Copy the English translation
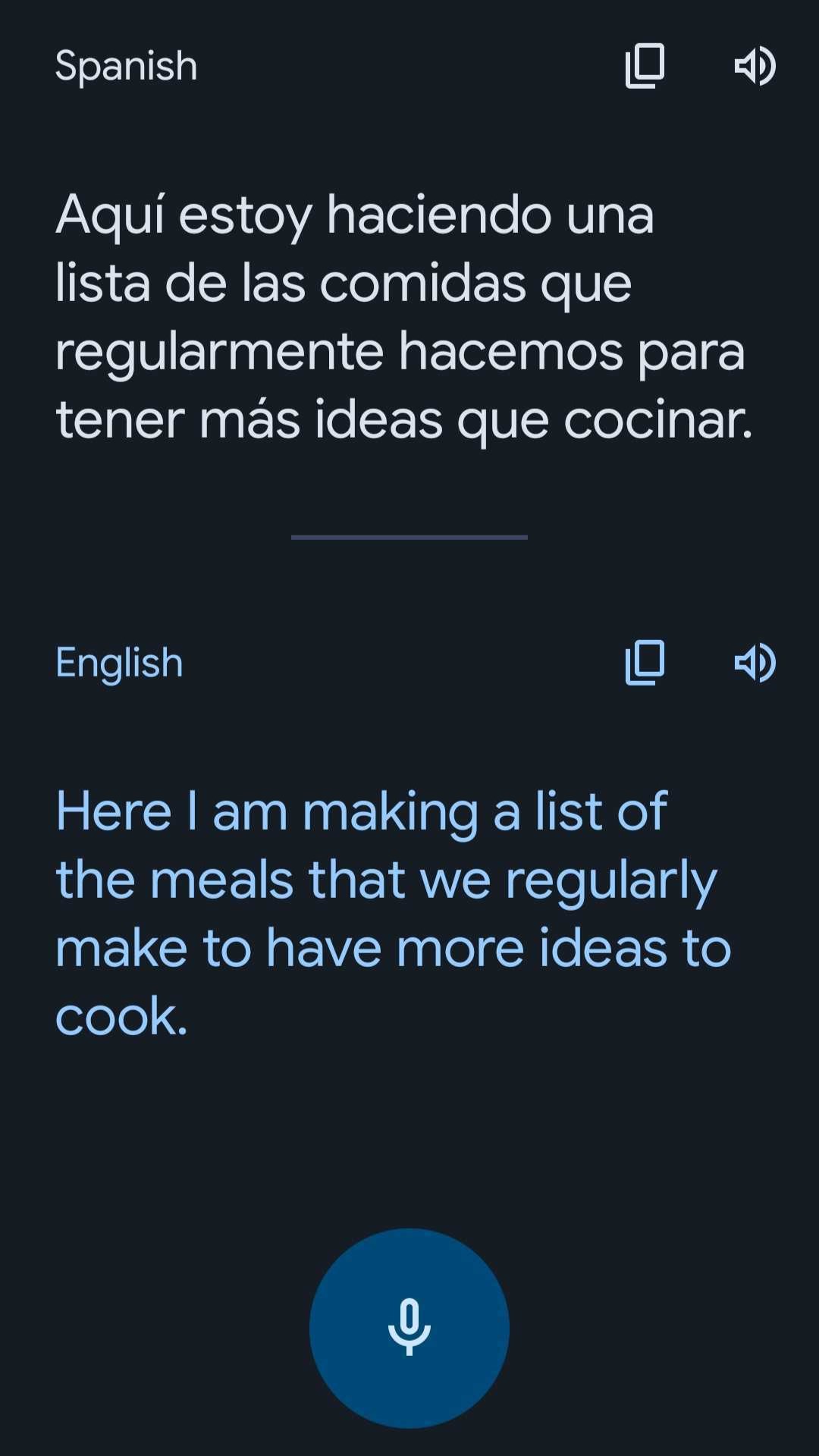819x1456 pixels. point(645,663)
